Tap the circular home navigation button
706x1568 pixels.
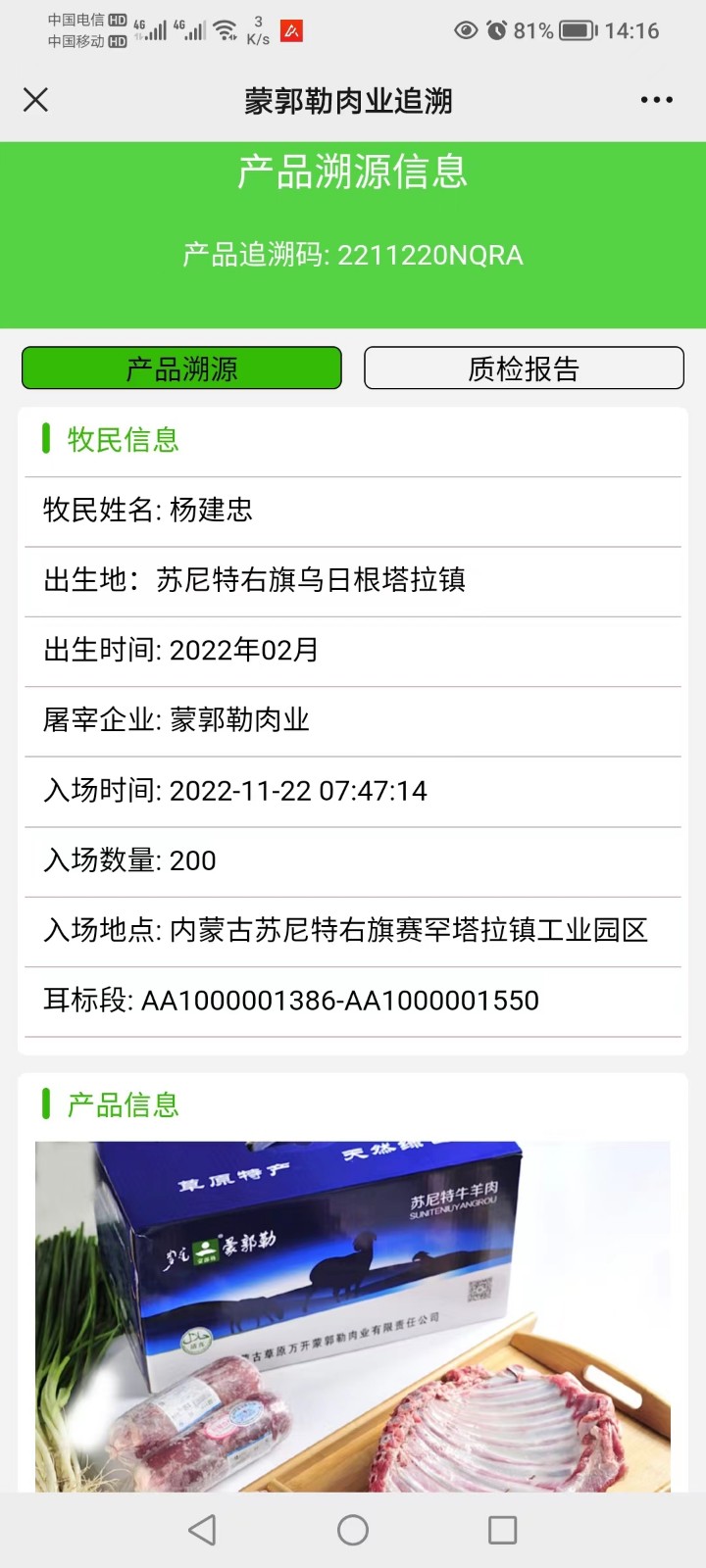pyautogui.click(x=353, y=1529)
